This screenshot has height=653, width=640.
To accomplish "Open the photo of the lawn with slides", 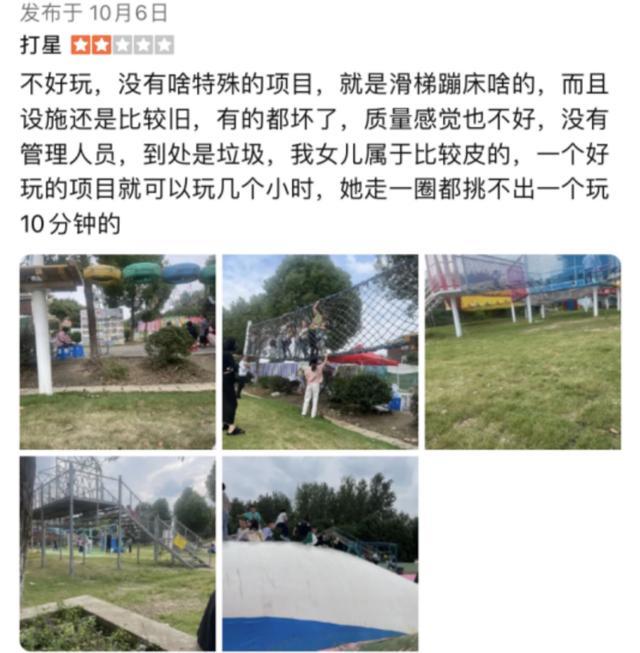I will tap(522, 351).
